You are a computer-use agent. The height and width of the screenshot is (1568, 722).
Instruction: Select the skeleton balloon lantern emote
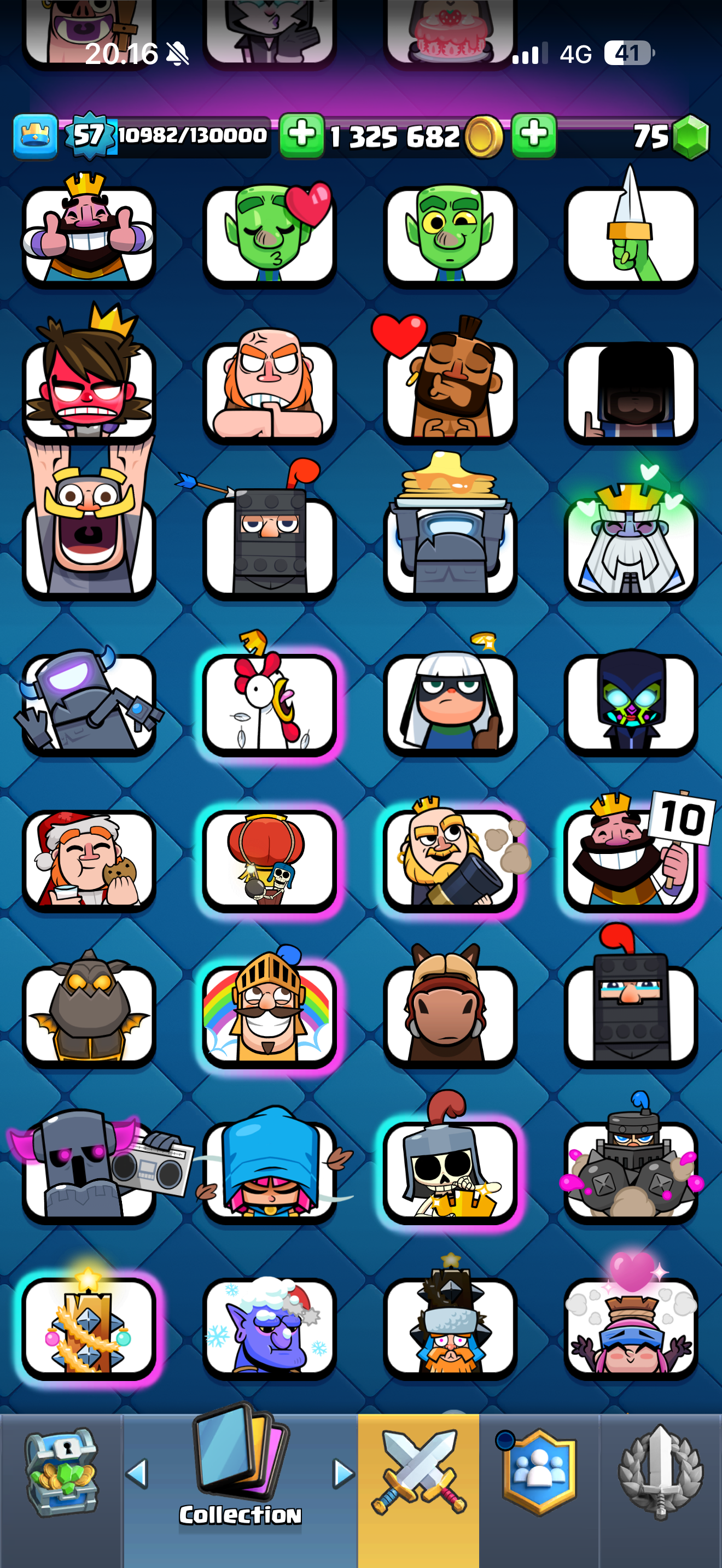269,859
